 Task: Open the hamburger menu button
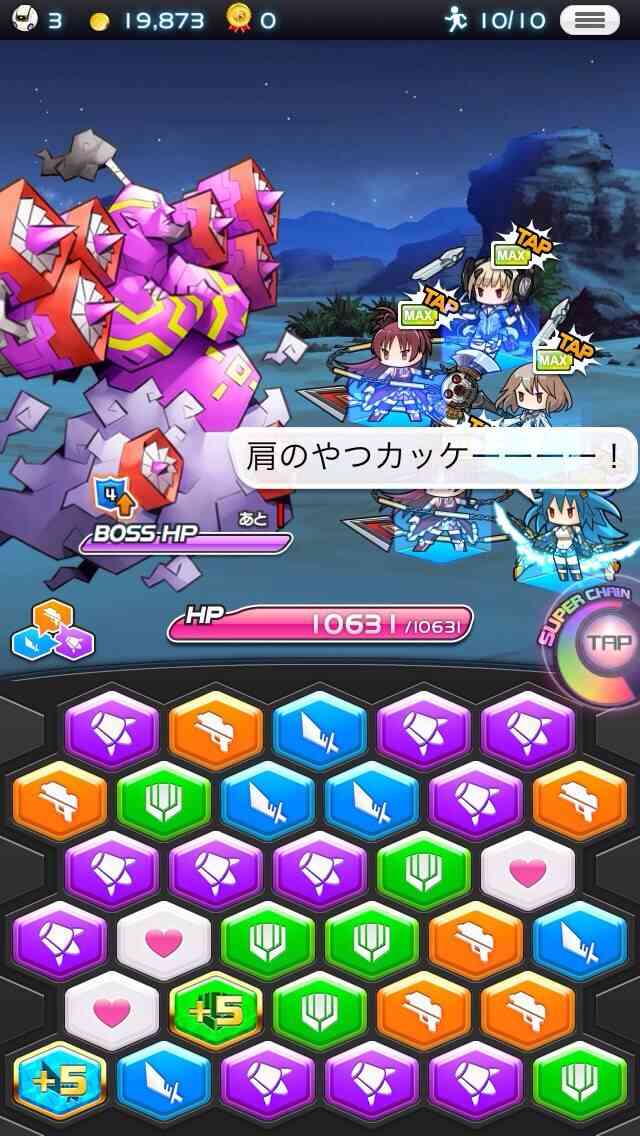point(589,20)
